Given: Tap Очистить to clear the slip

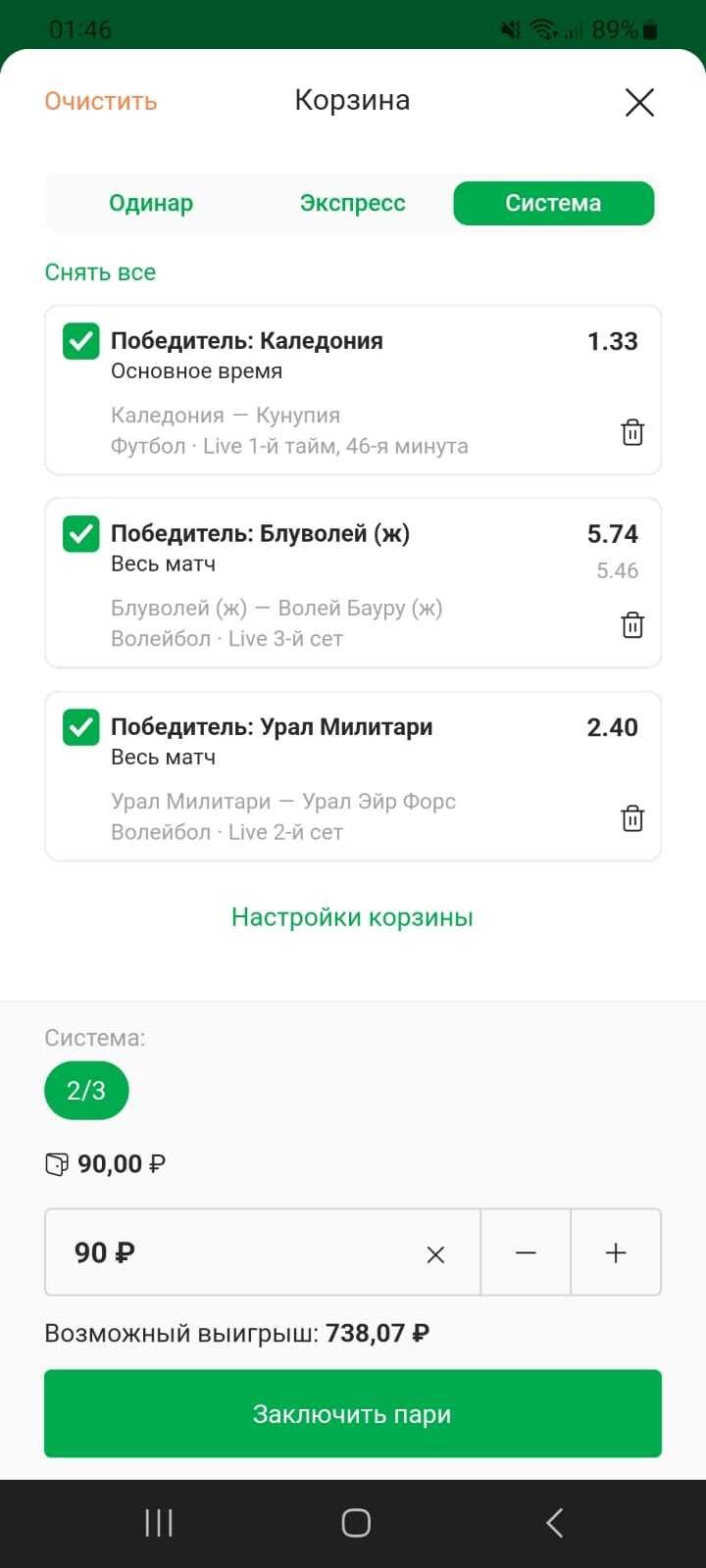Looking at the screenshot, I should pos(101,102).
